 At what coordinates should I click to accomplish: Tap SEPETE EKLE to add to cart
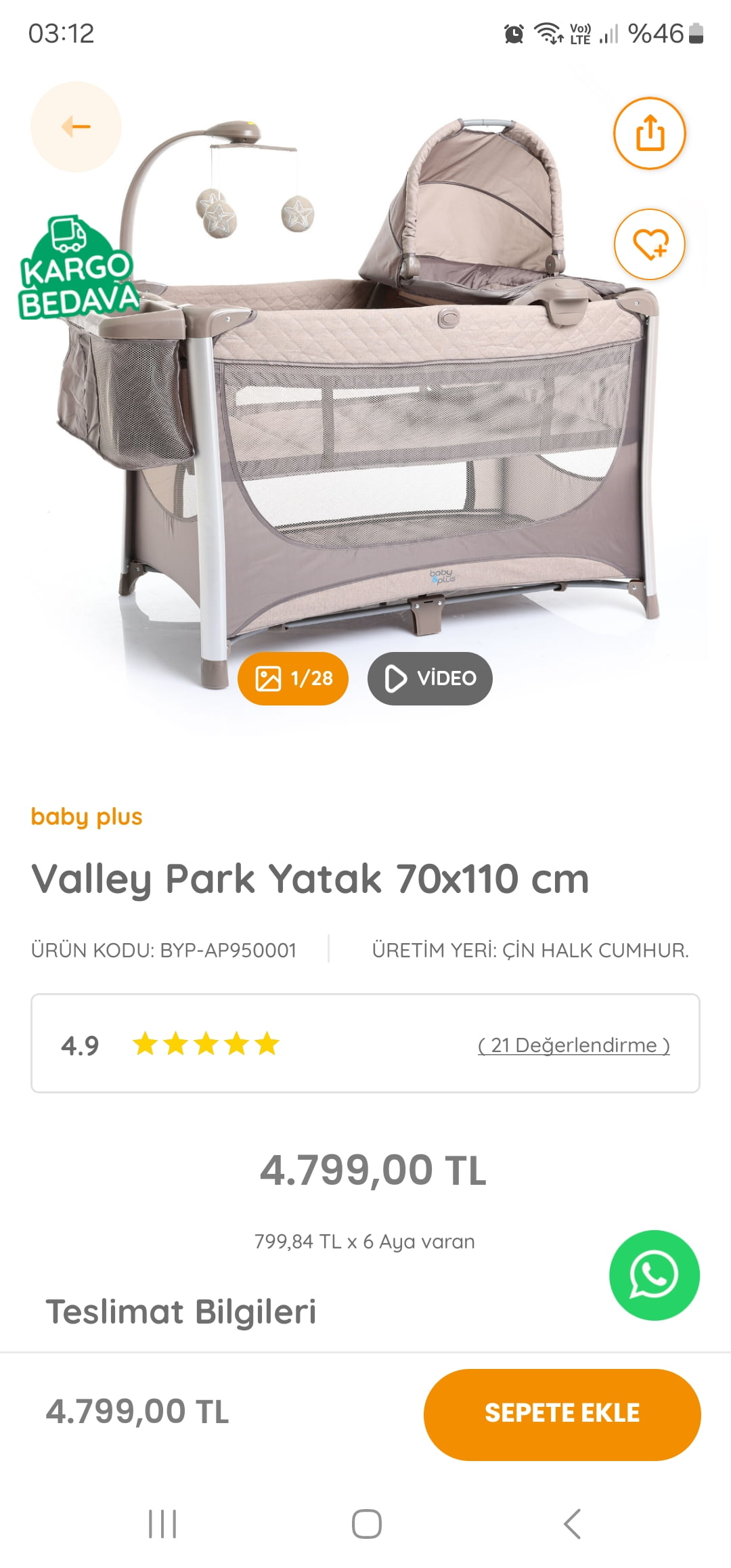(562, 1414)
